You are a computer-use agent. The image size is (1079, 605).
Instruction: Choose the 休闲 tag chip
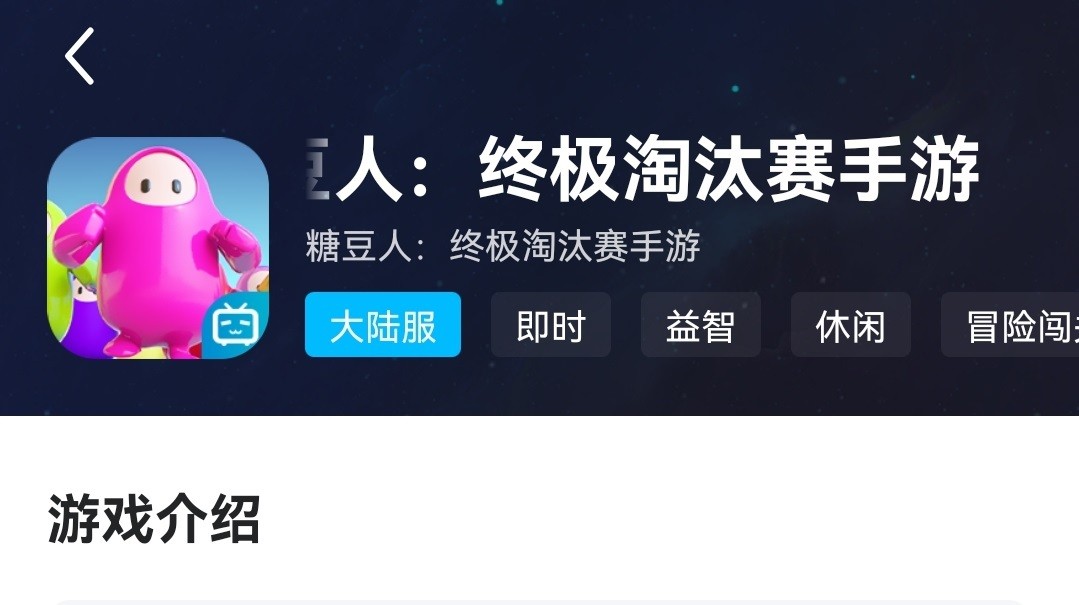[x=850, y=325]
